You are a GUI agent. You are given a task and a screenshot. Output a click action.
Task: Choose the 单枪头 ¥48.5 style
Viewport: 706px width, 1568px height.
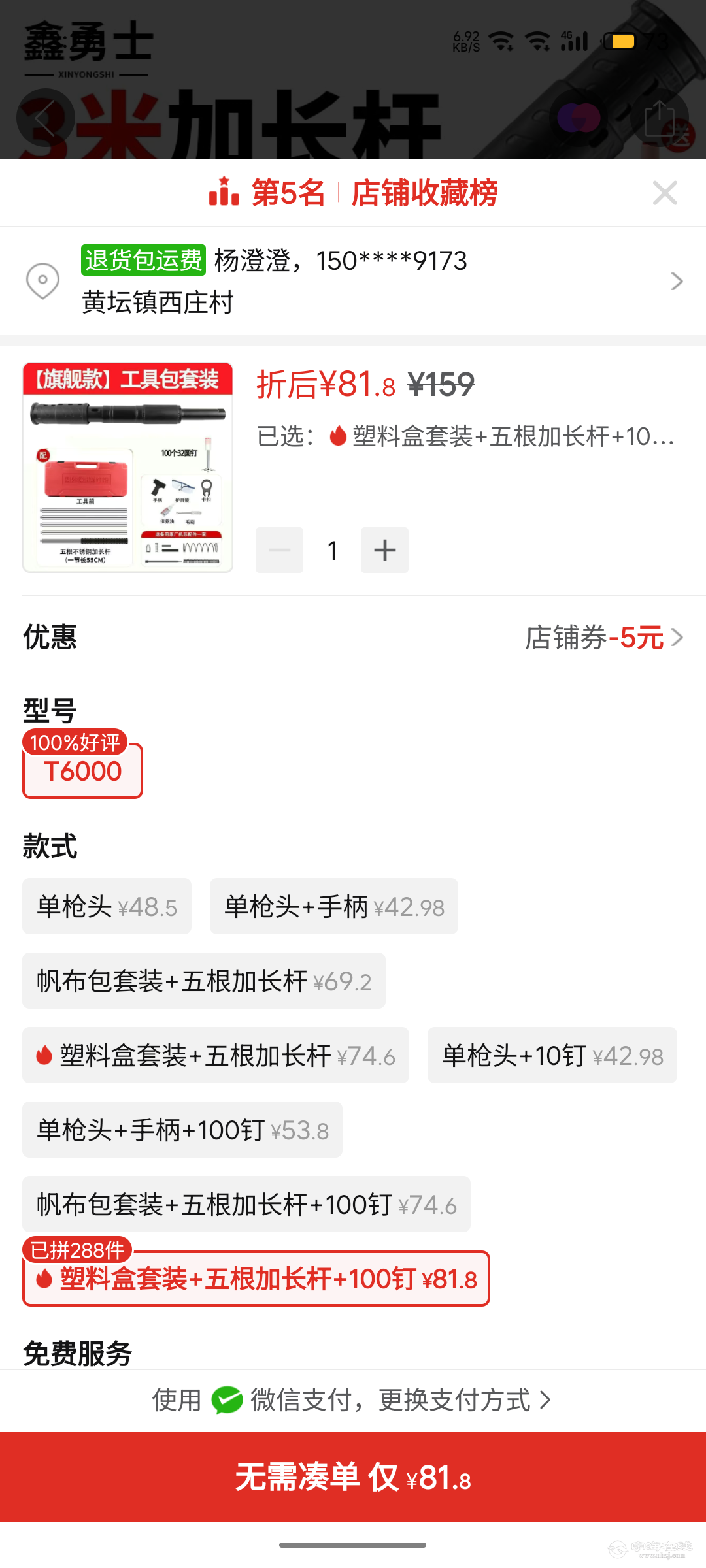[107, 907]
